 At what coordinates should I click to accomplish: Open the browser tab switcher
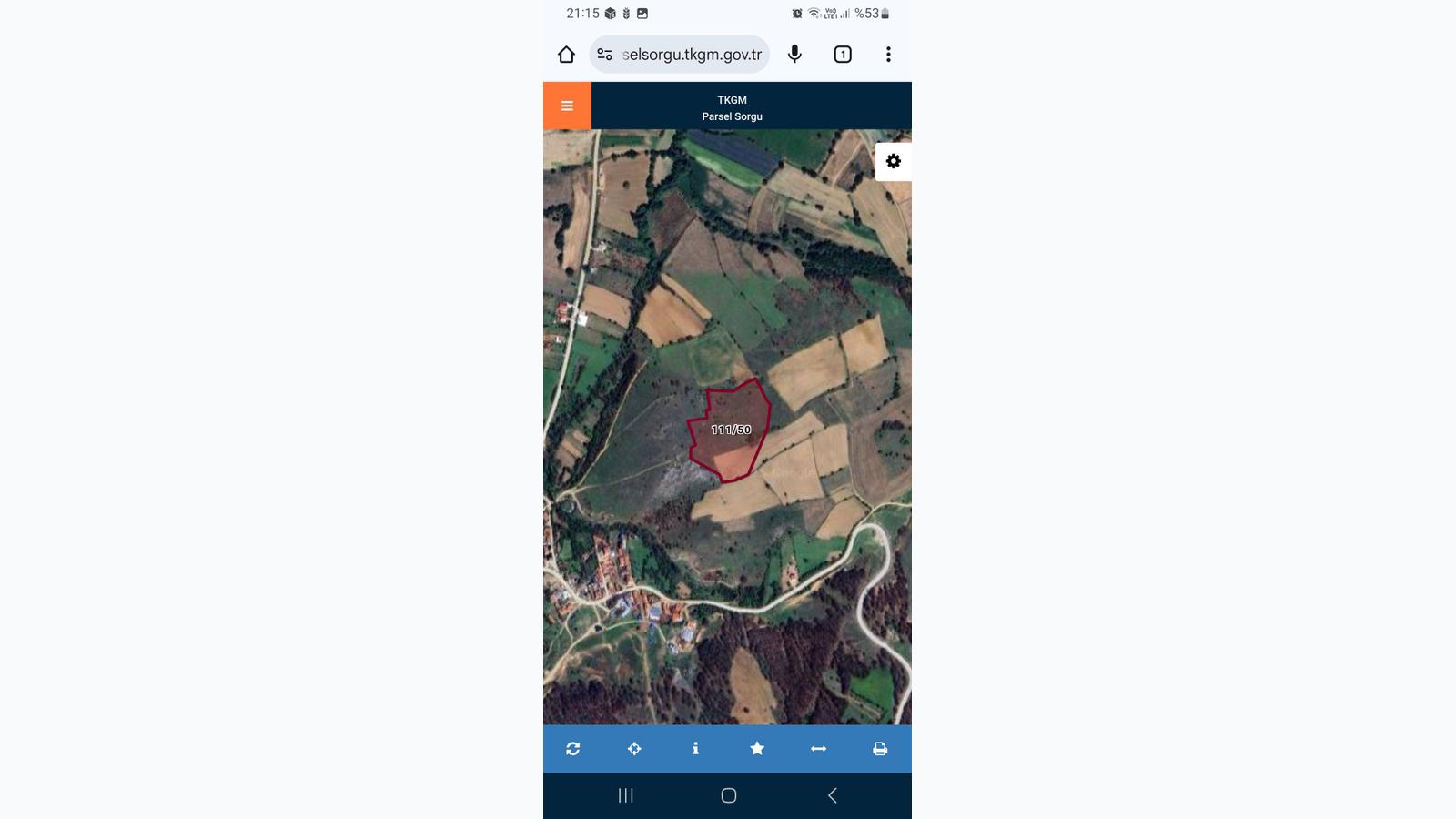click(x=843, y=55)
